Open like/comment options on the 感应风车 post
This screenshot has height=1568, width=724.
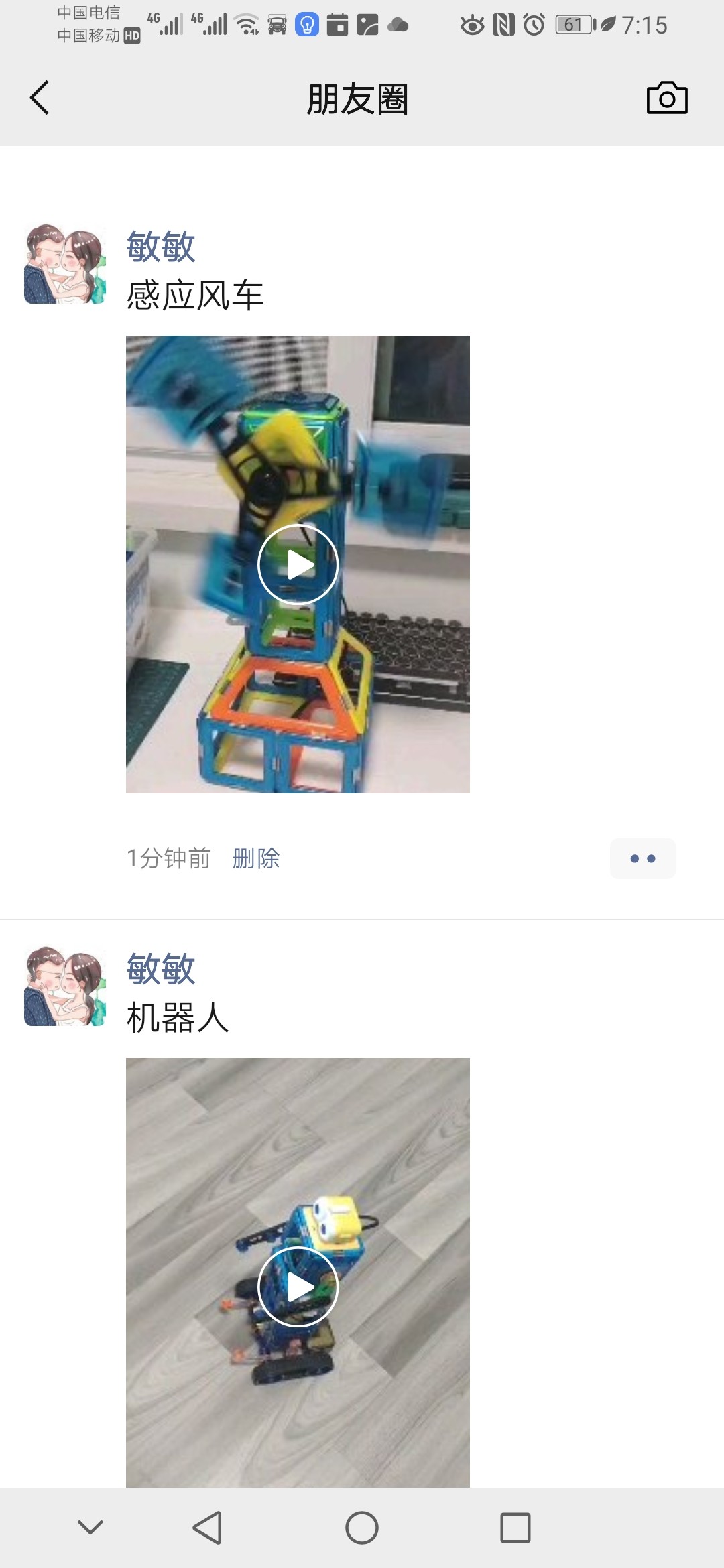pos(642,858)
